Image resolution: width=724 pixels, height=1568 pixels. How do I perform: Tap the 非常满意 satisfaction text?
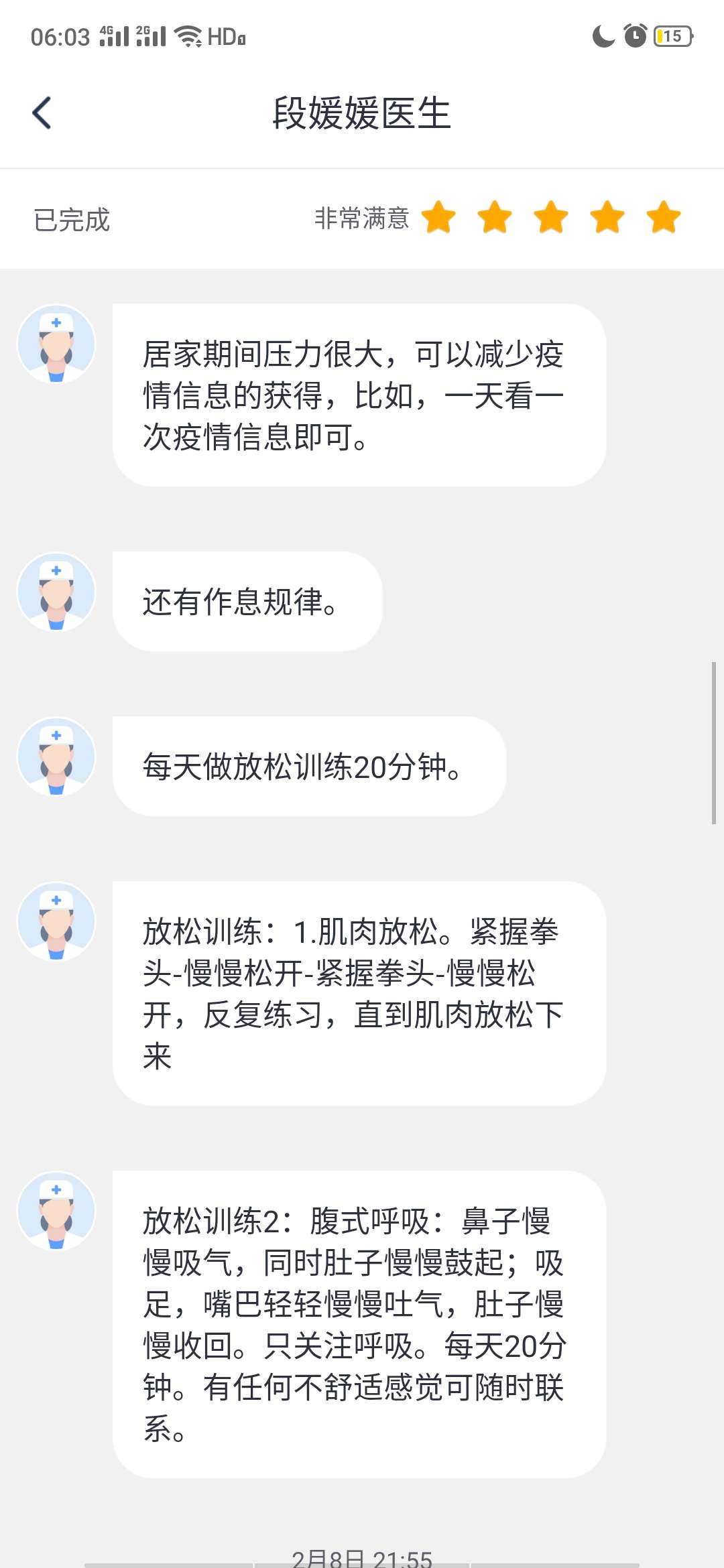click(x=360, y=219)
